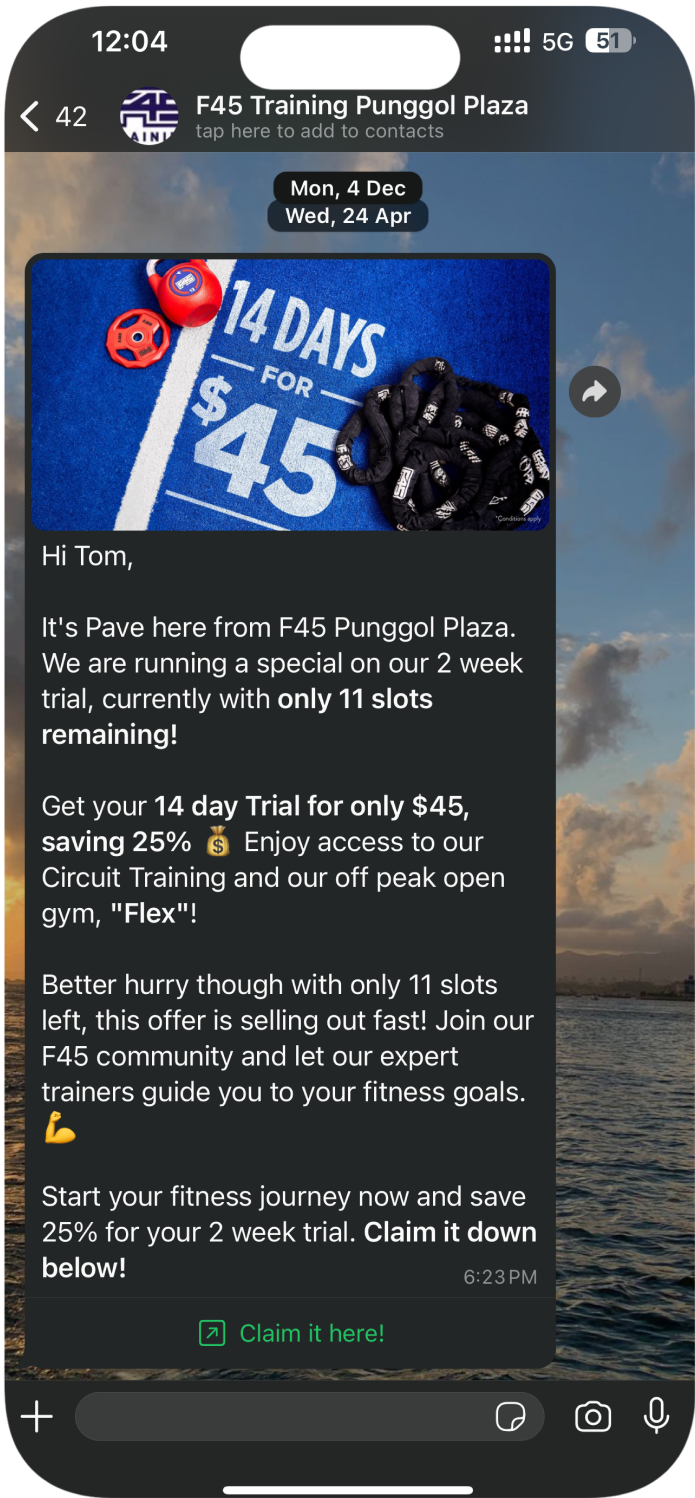Start a voice message with the microphone
This screenshot has width=695, height=1498.
657,1415
